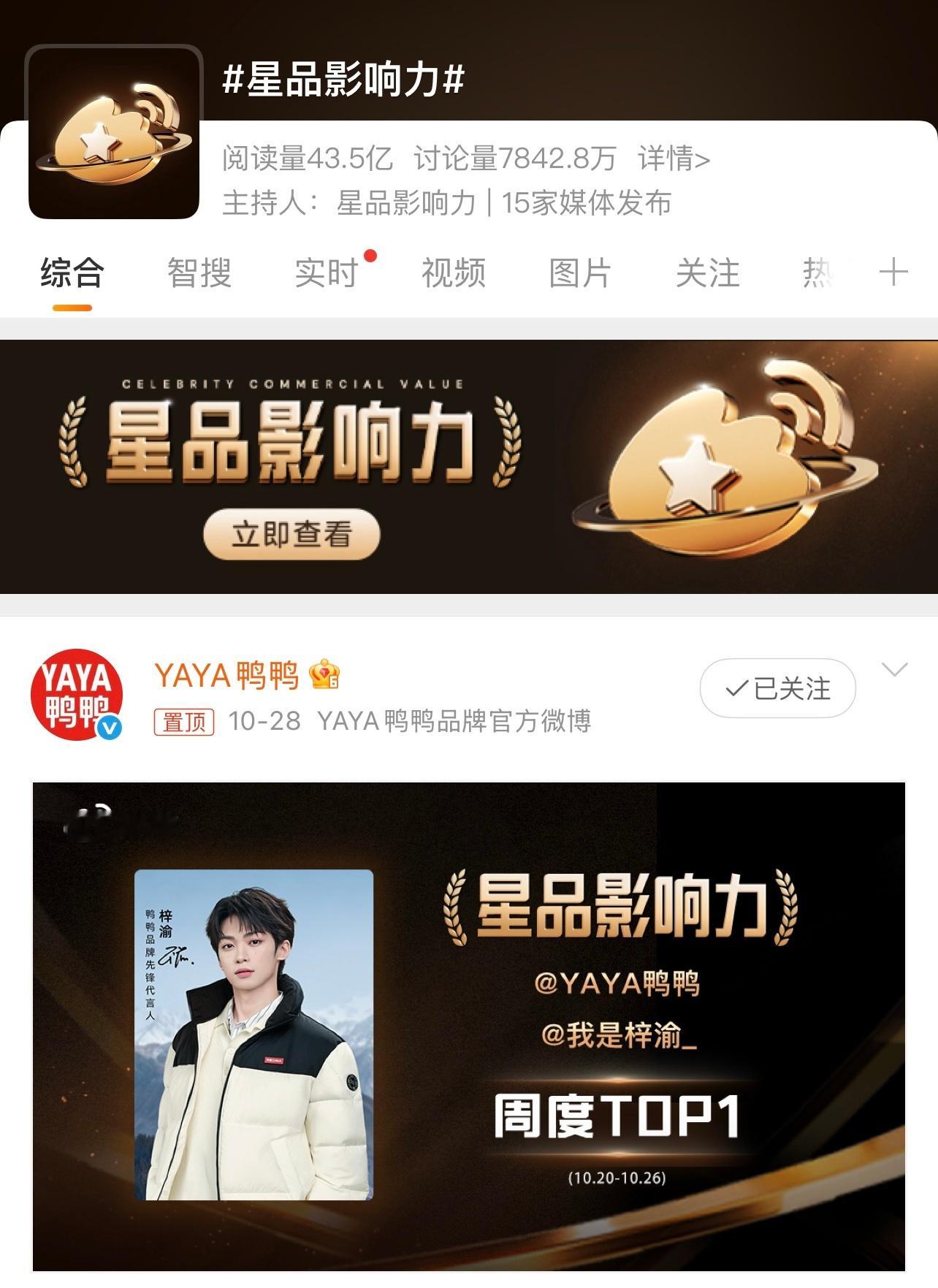
Task: Switch to the 图片 tab
Action: point(581,274)
